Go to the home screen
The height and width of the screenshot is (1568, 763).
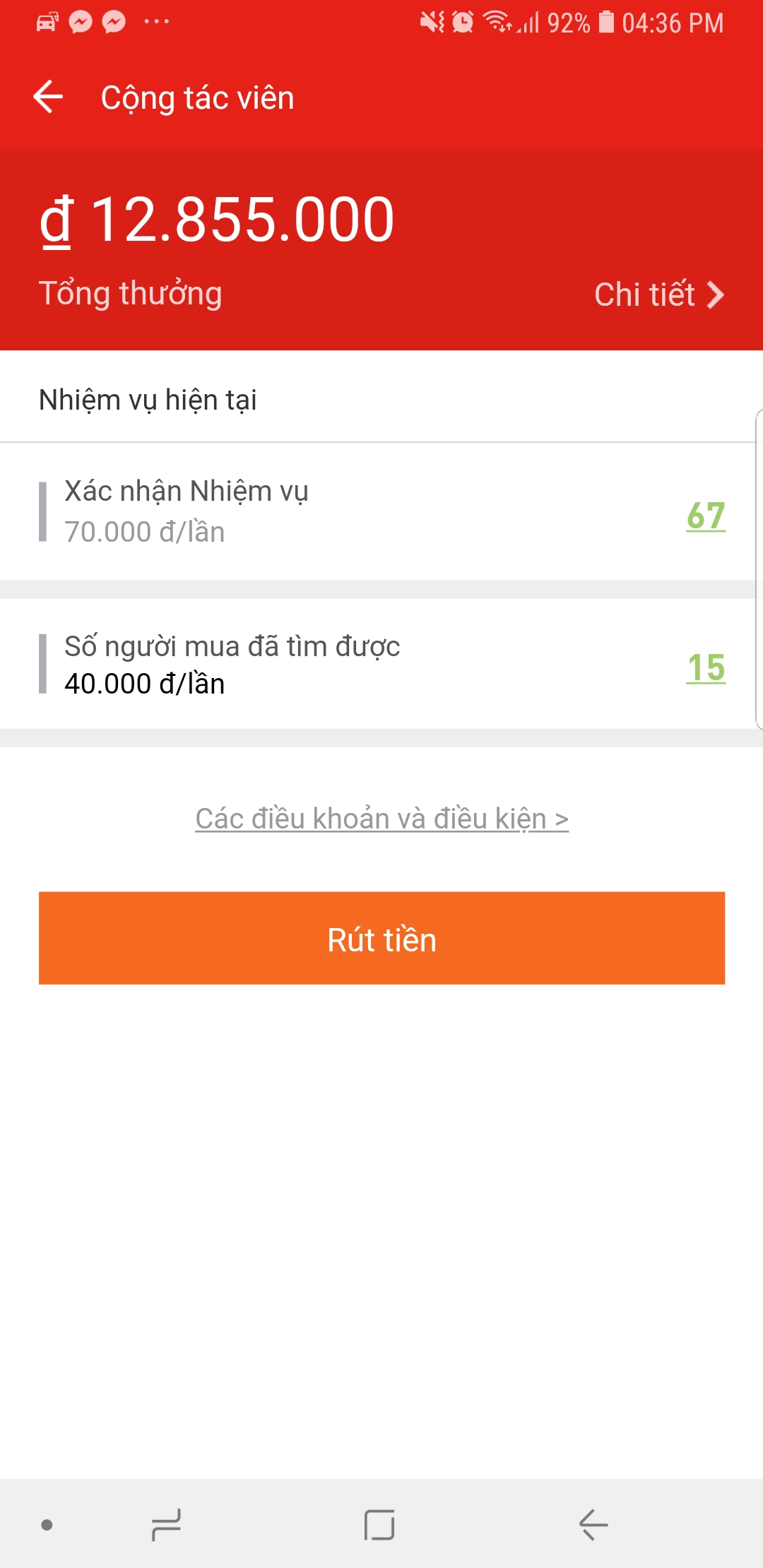379,1524
